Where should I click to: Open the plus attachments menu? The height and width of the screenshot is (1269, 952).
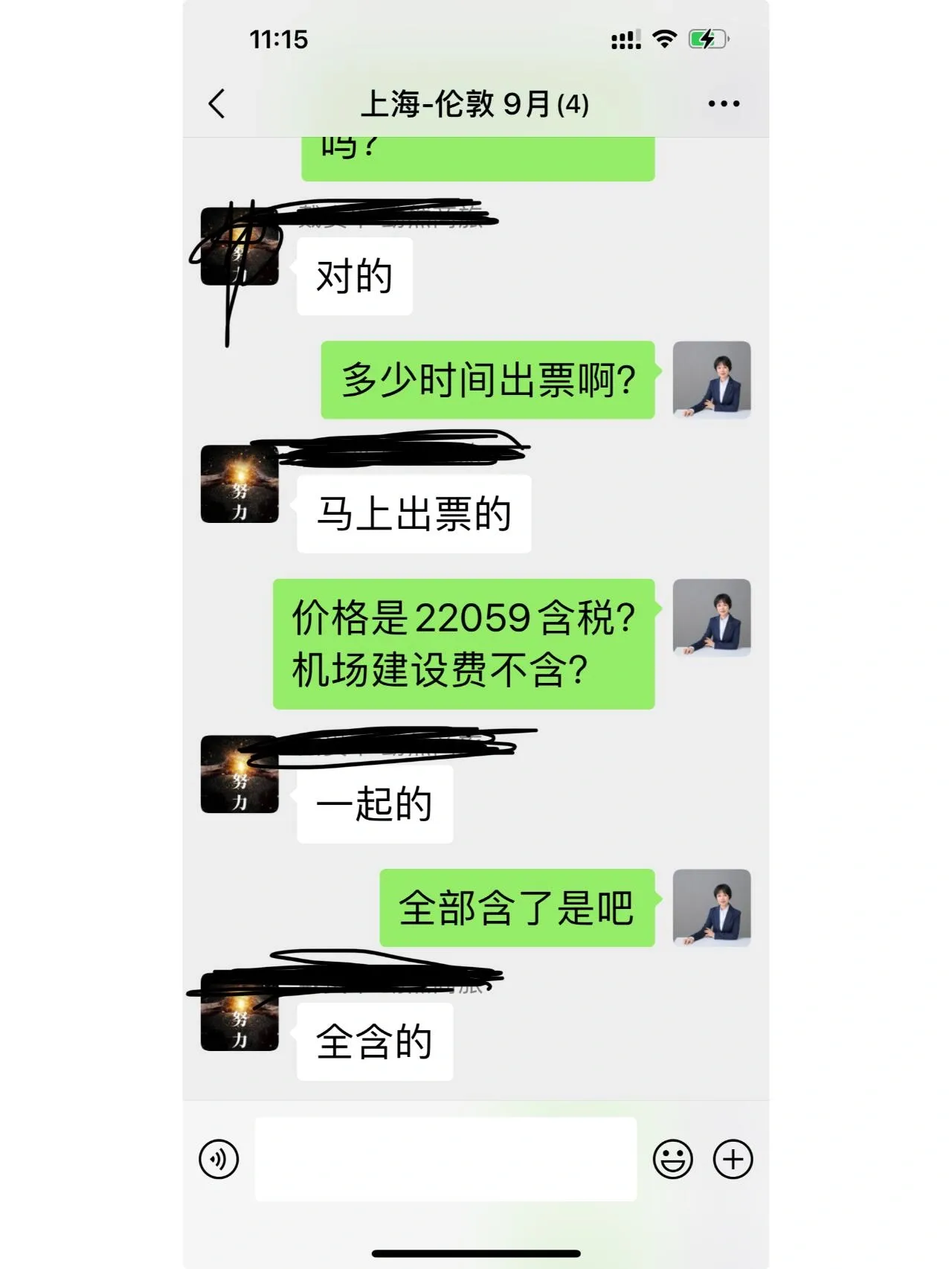point(733,1159)
